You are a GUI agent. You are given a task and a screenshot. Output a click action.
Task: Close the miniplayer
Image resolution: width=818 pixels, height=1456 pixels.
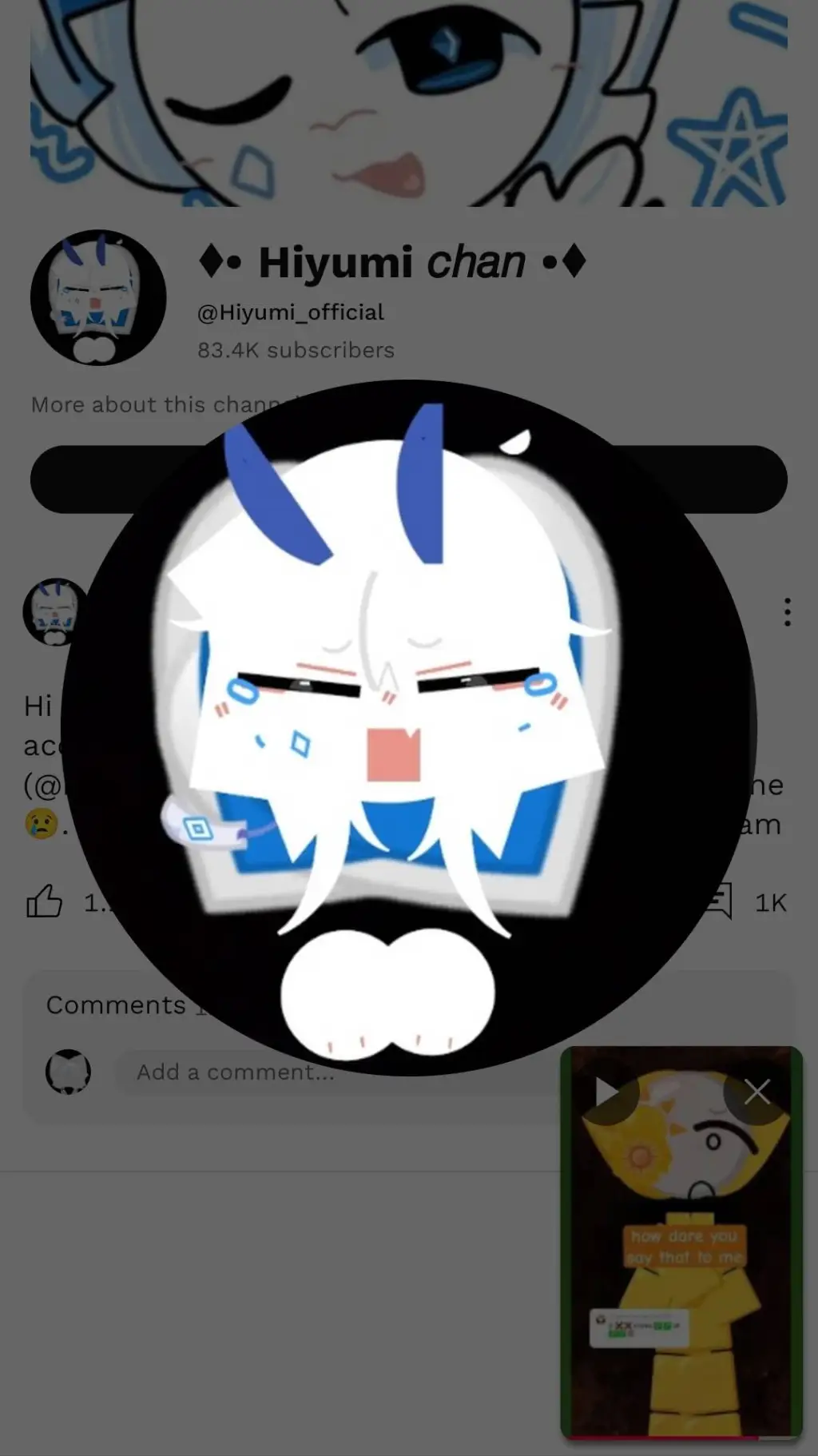click(756, 1092)
